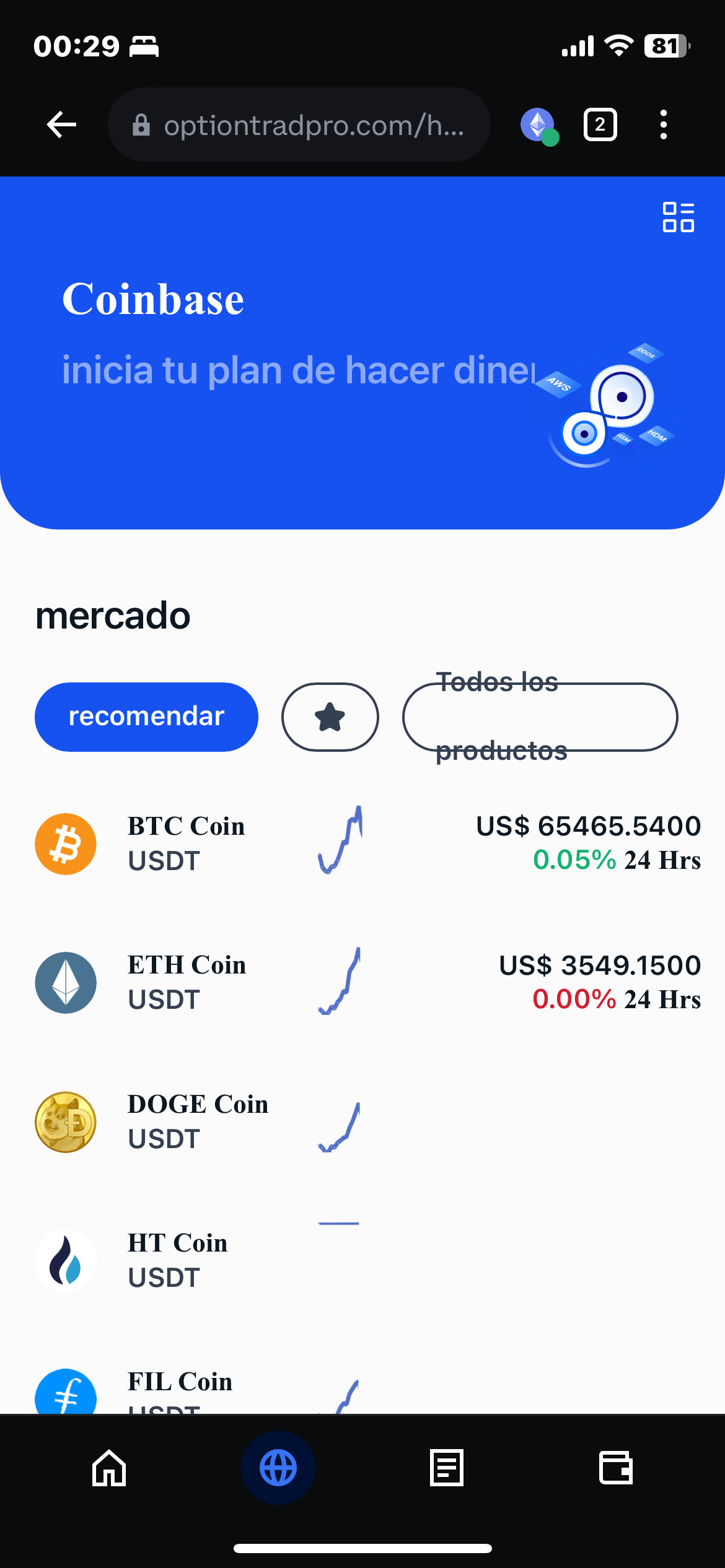Navigate back with the arrow

pos(60,124)
